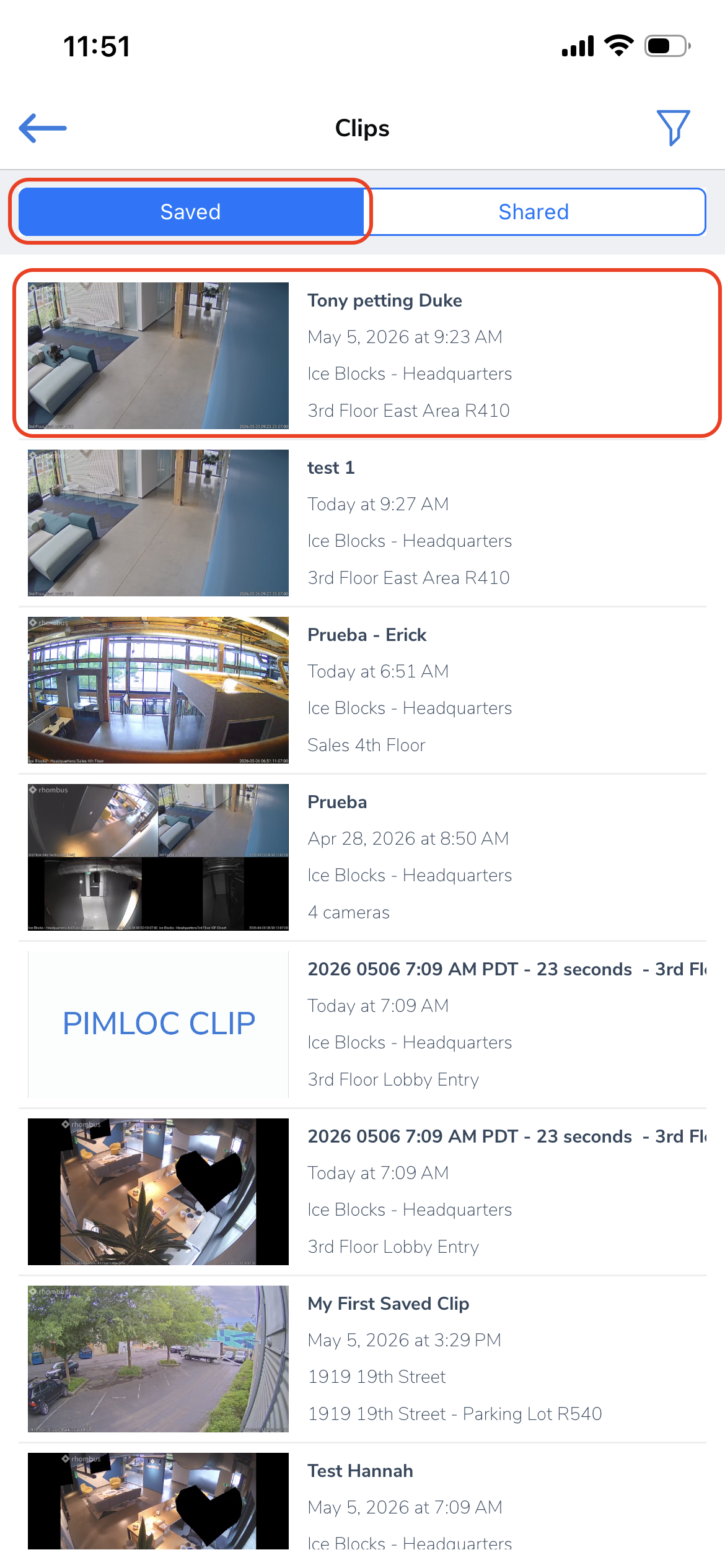Open the clips filter funnel

[x=673, y=128]
